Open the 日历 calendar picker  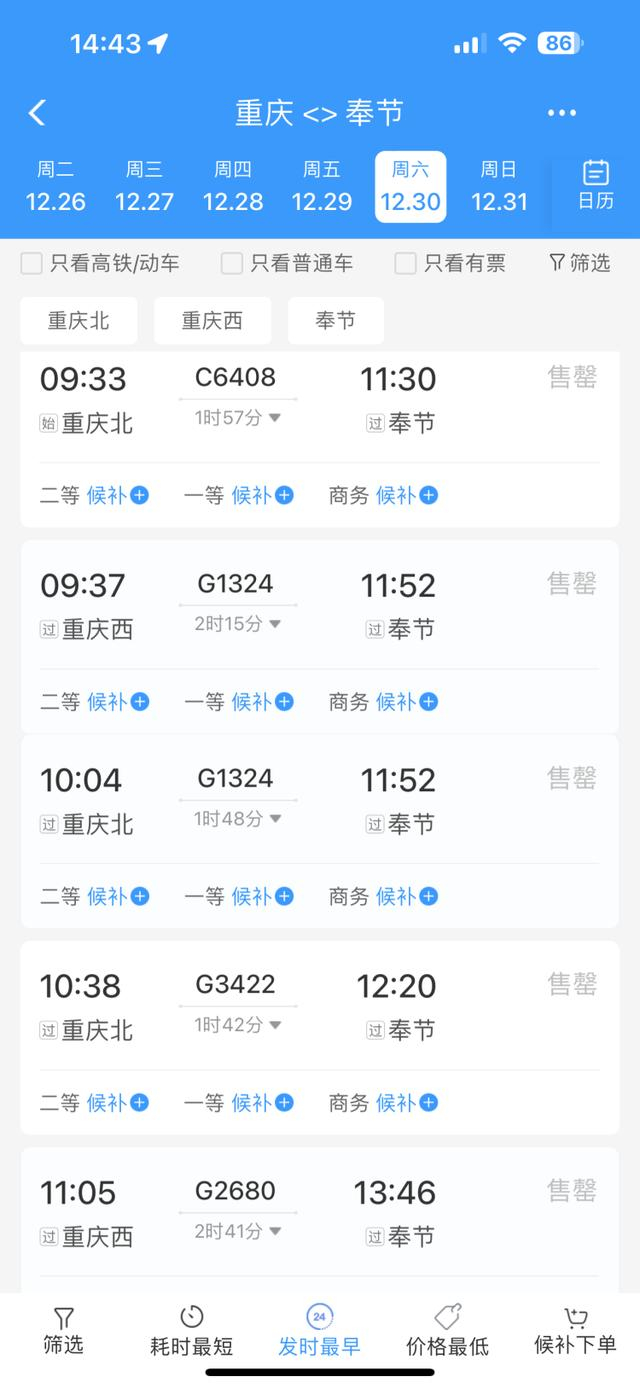click(596, 185)
